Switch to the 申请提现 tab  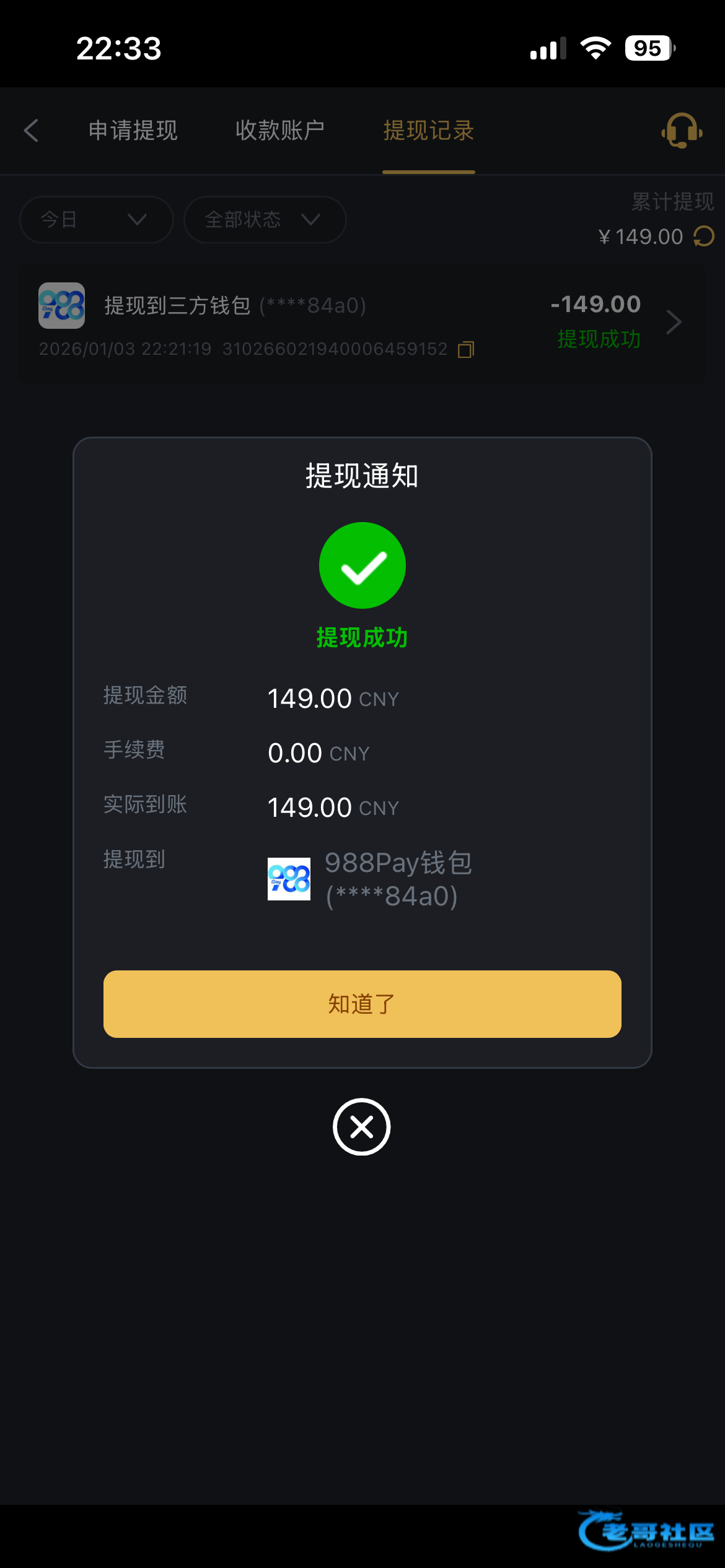pos(133,131)
